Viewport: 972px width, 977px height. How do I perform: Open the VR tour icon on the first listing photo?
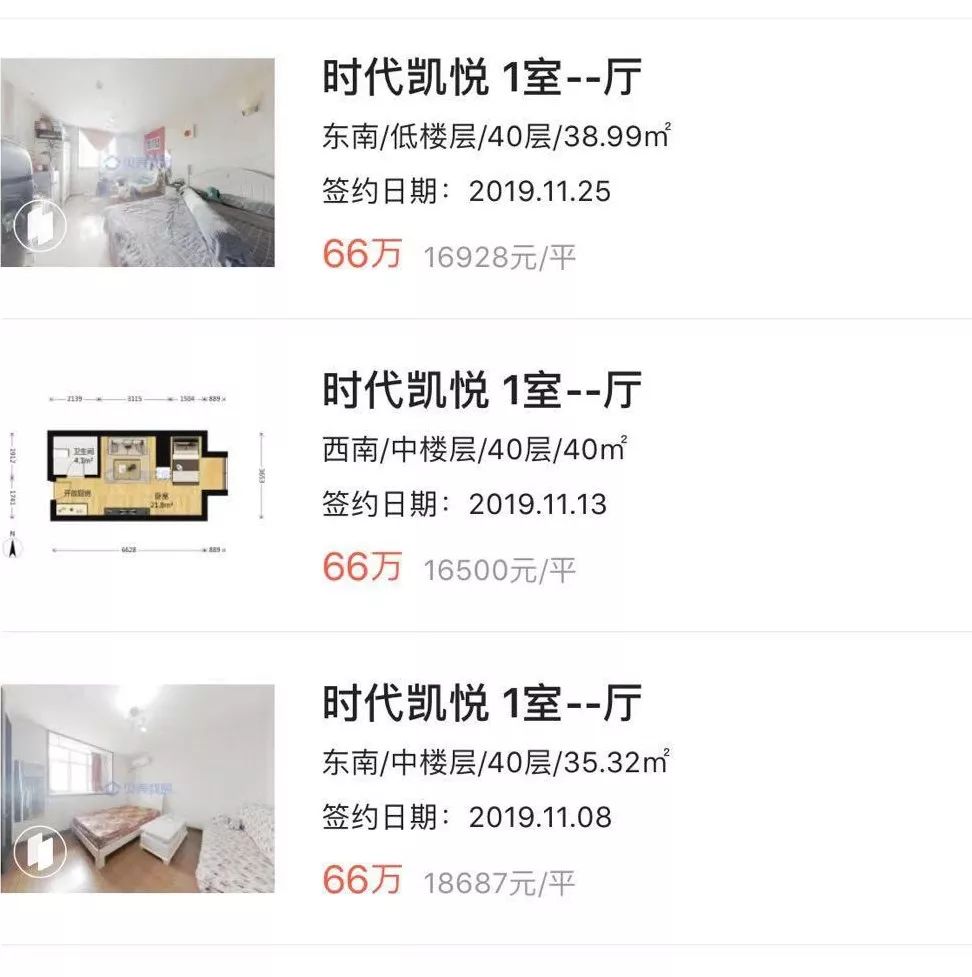42,222
